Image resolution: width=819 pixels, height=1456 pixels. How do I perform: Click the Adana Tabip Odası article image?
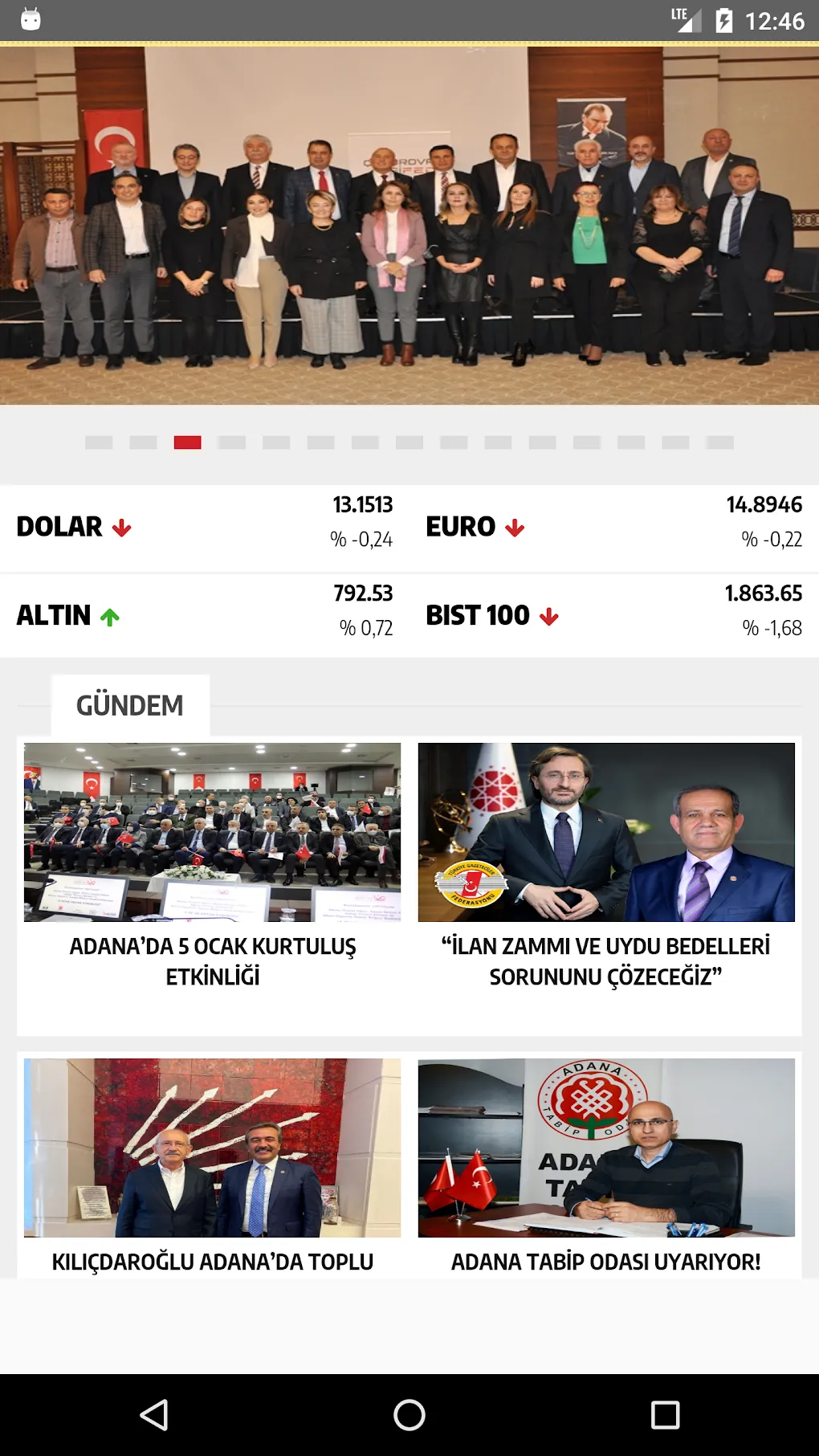pos(607,1146)
